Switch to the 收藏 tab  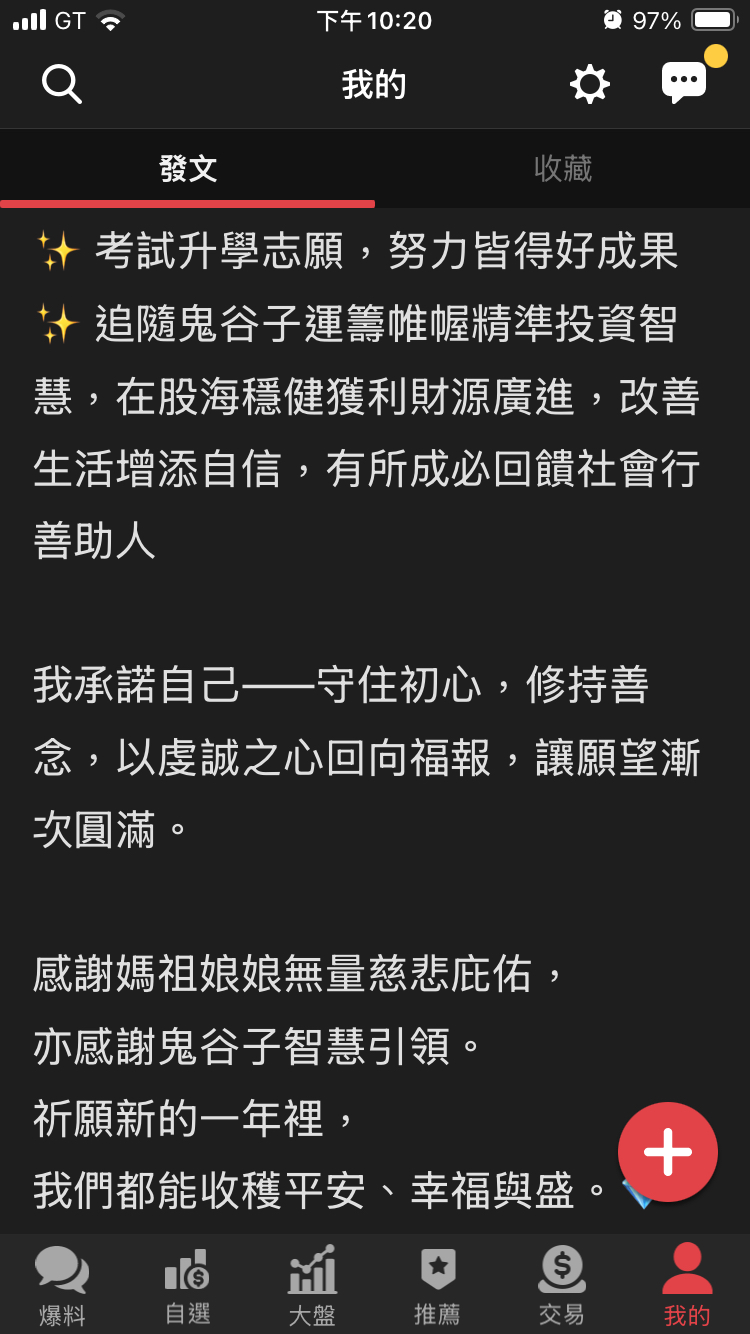click(x=563, y=169)
